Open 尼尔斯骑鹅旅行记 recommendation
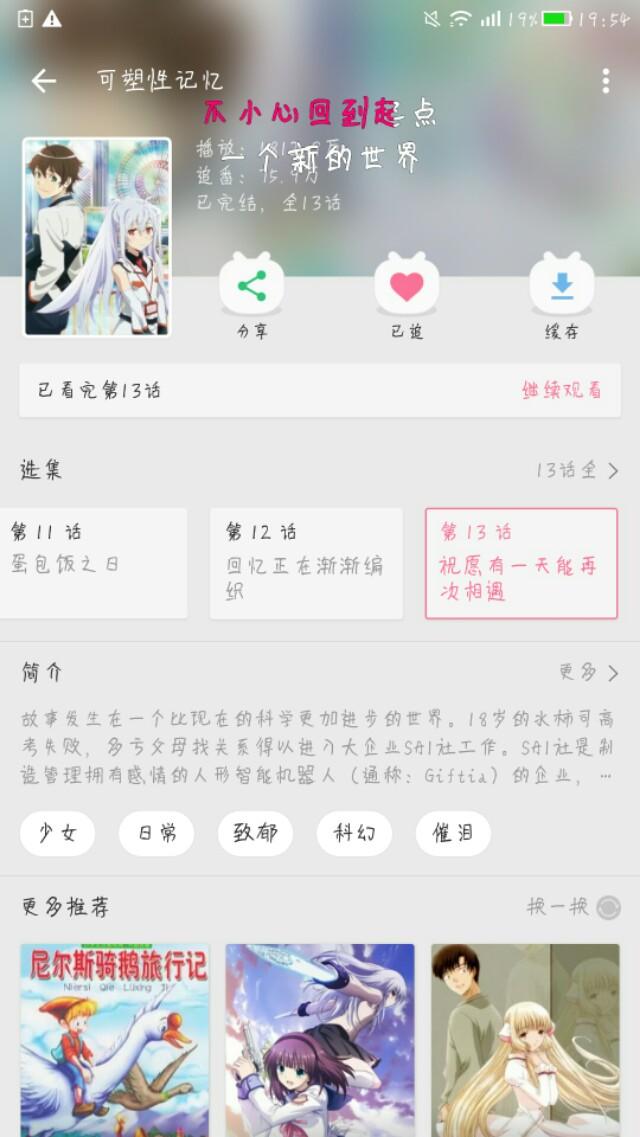Screen dimensions: 640x1137 [x=115, y=1040]
